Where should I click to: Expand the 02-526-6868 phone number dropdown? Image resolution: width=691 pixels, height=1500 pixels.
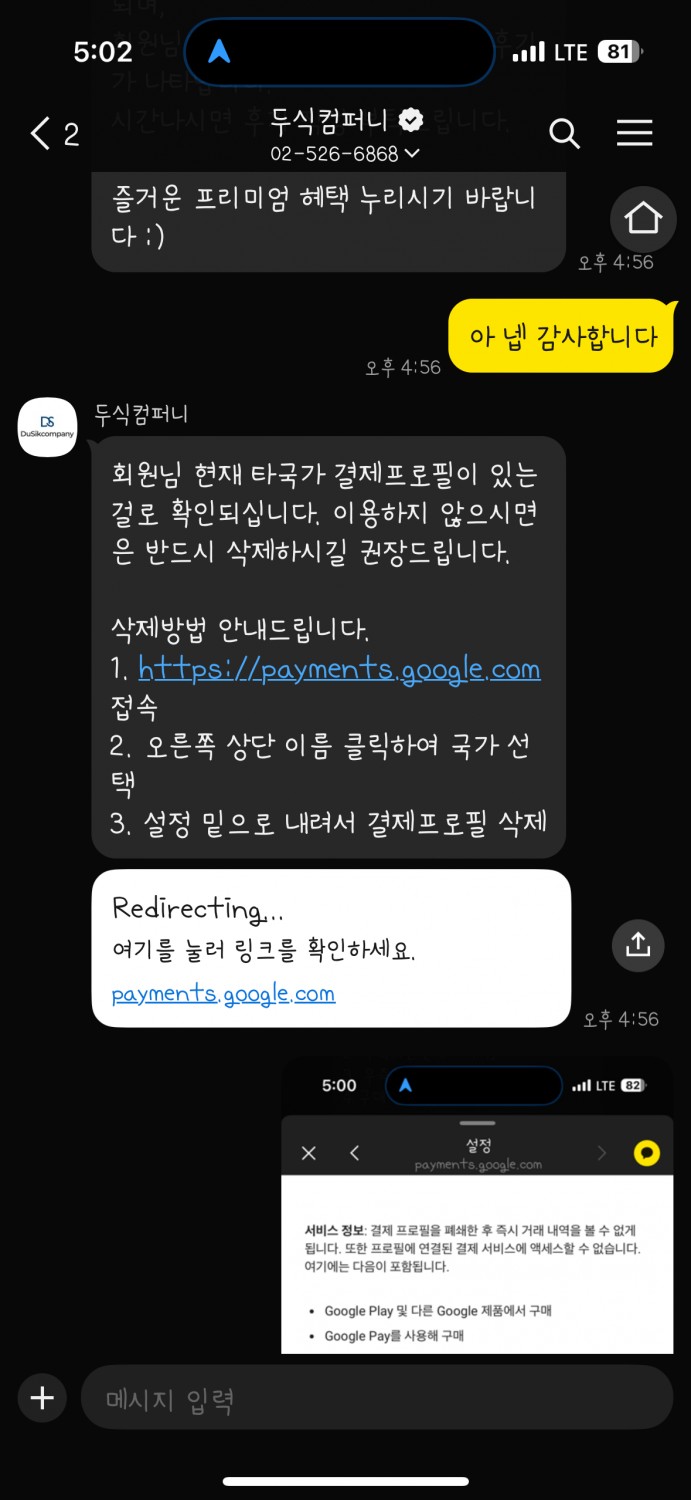(x=345, y=154)
